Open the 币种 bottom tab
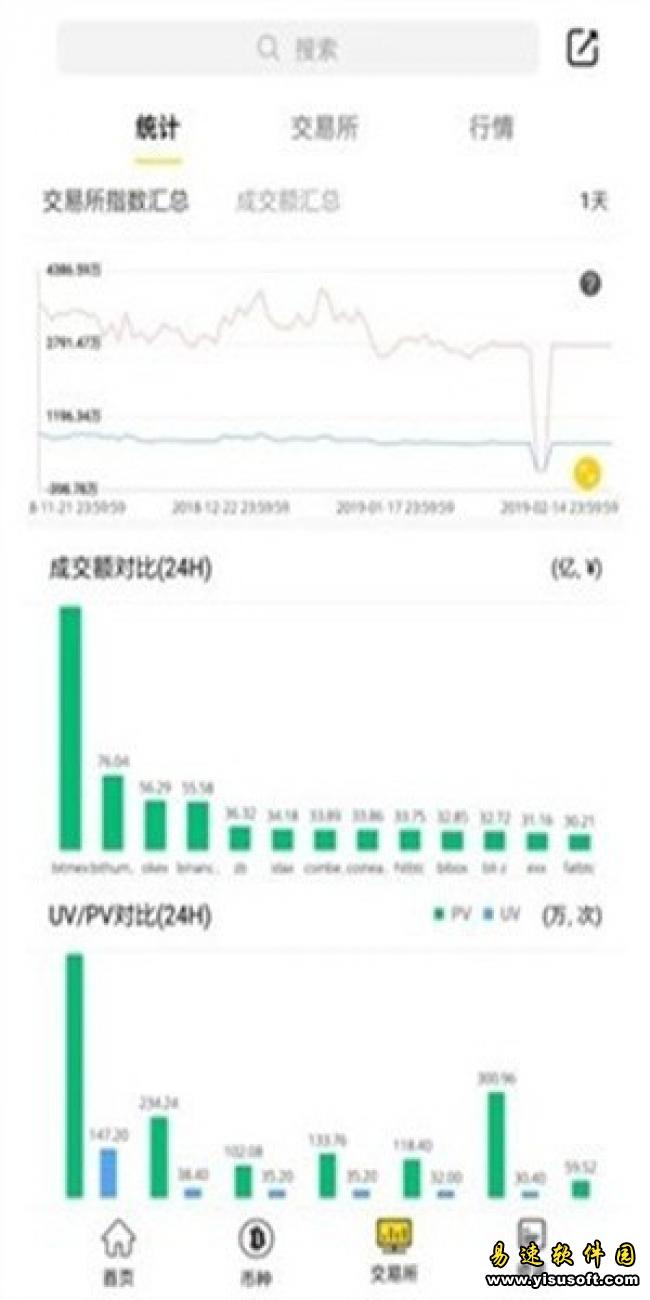 pyautogui.click(x=256, y=1250)
